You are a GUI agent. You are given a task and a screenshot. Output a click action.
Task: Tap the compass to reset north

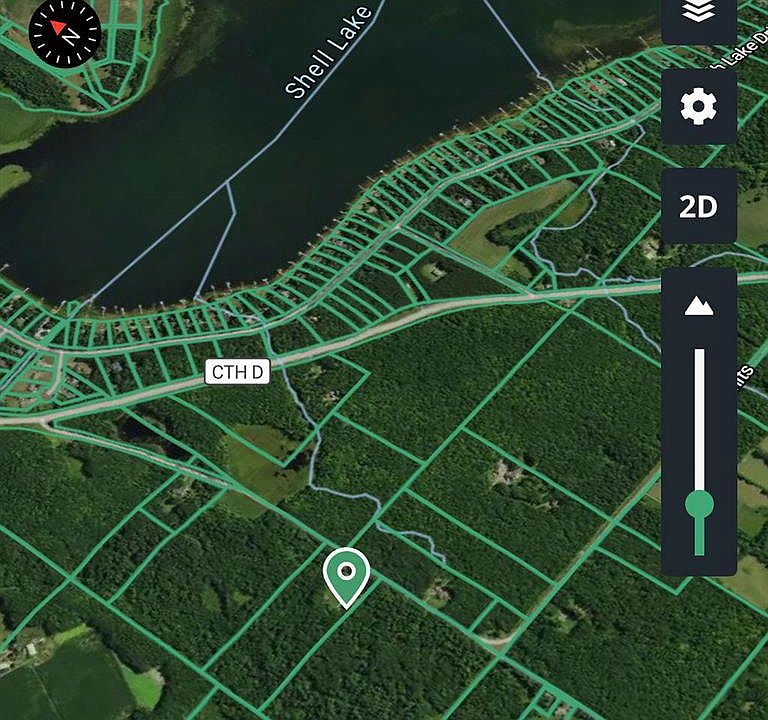coord(64,32)
